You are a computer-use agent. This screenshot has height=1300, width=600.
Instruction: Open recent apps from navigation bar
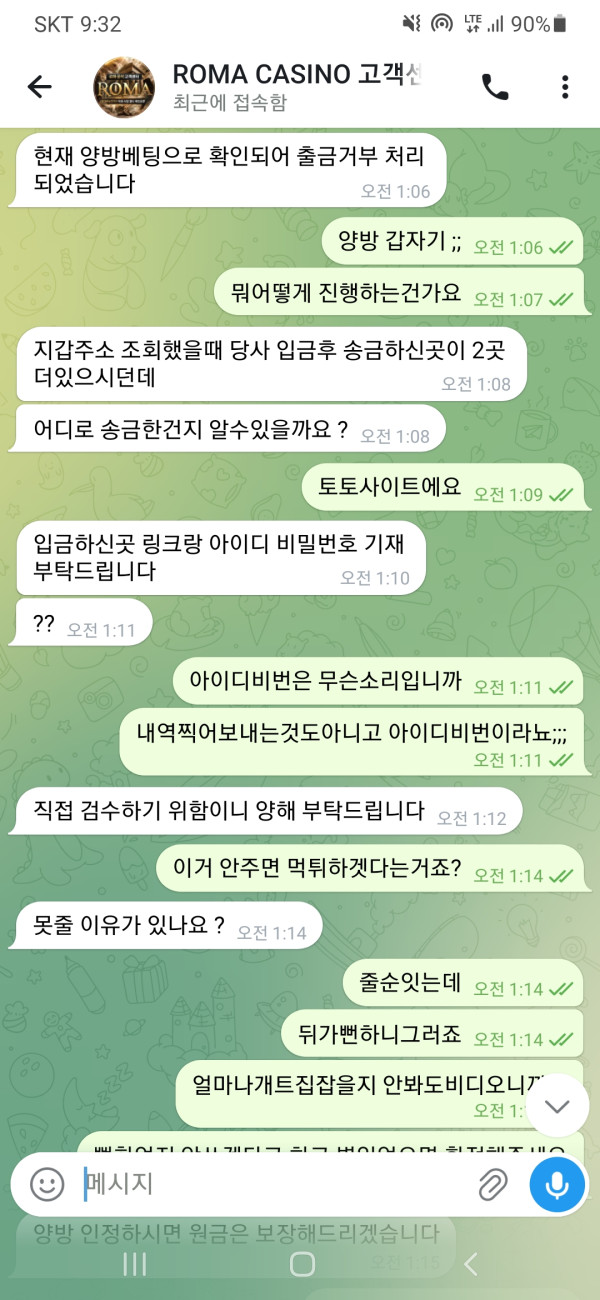pos(134,1265)
